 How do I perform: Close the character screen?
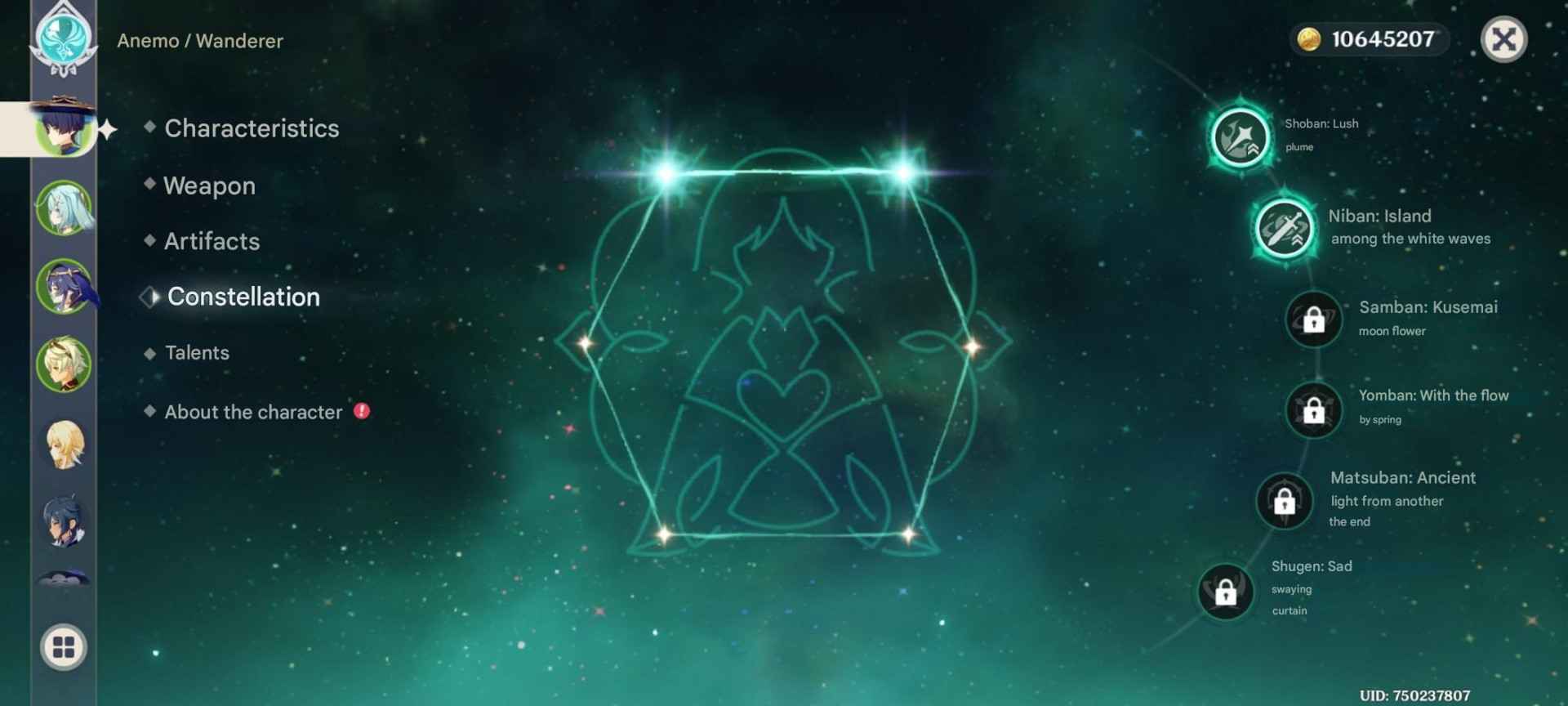pos(1503,39)
